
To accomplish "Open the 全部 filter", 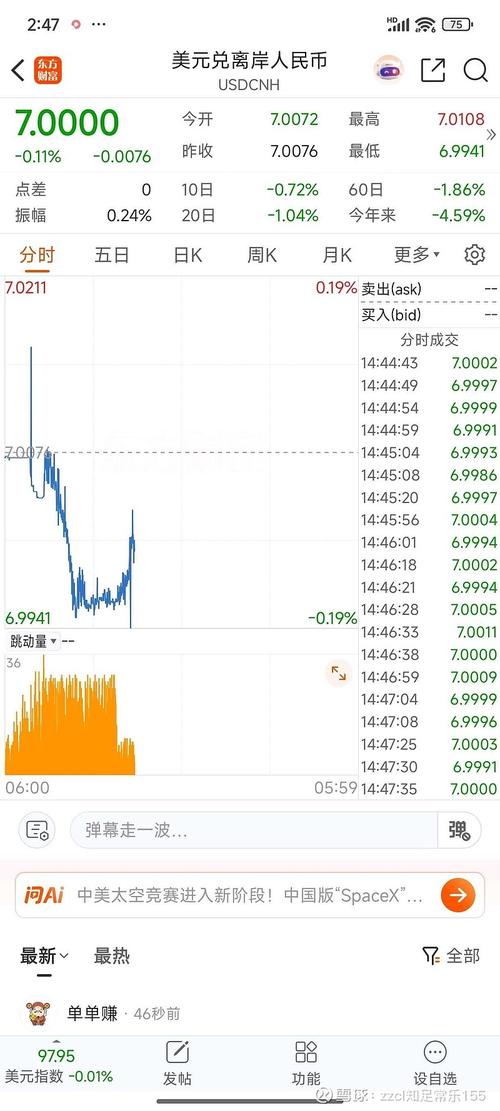I will 451,956.
